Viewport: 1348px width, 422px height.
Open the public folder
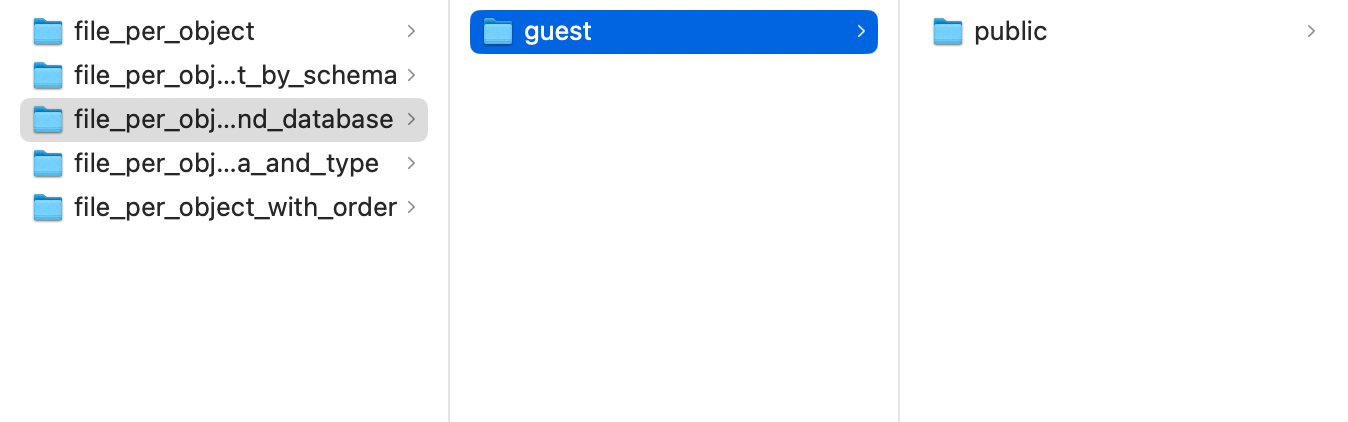[x=1010, y=32]
